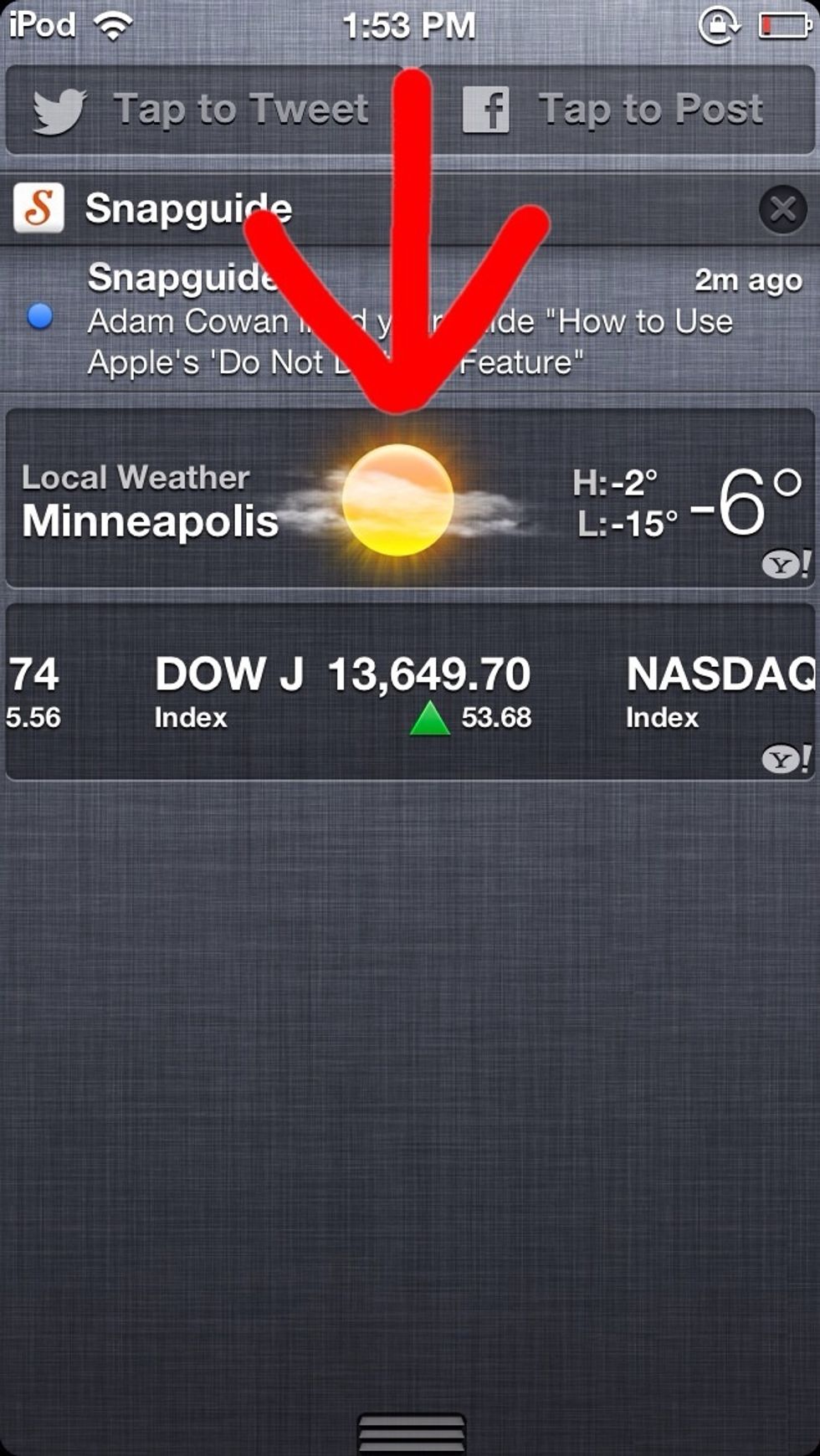Tap the Snapguide app icon

pos(40,208)
